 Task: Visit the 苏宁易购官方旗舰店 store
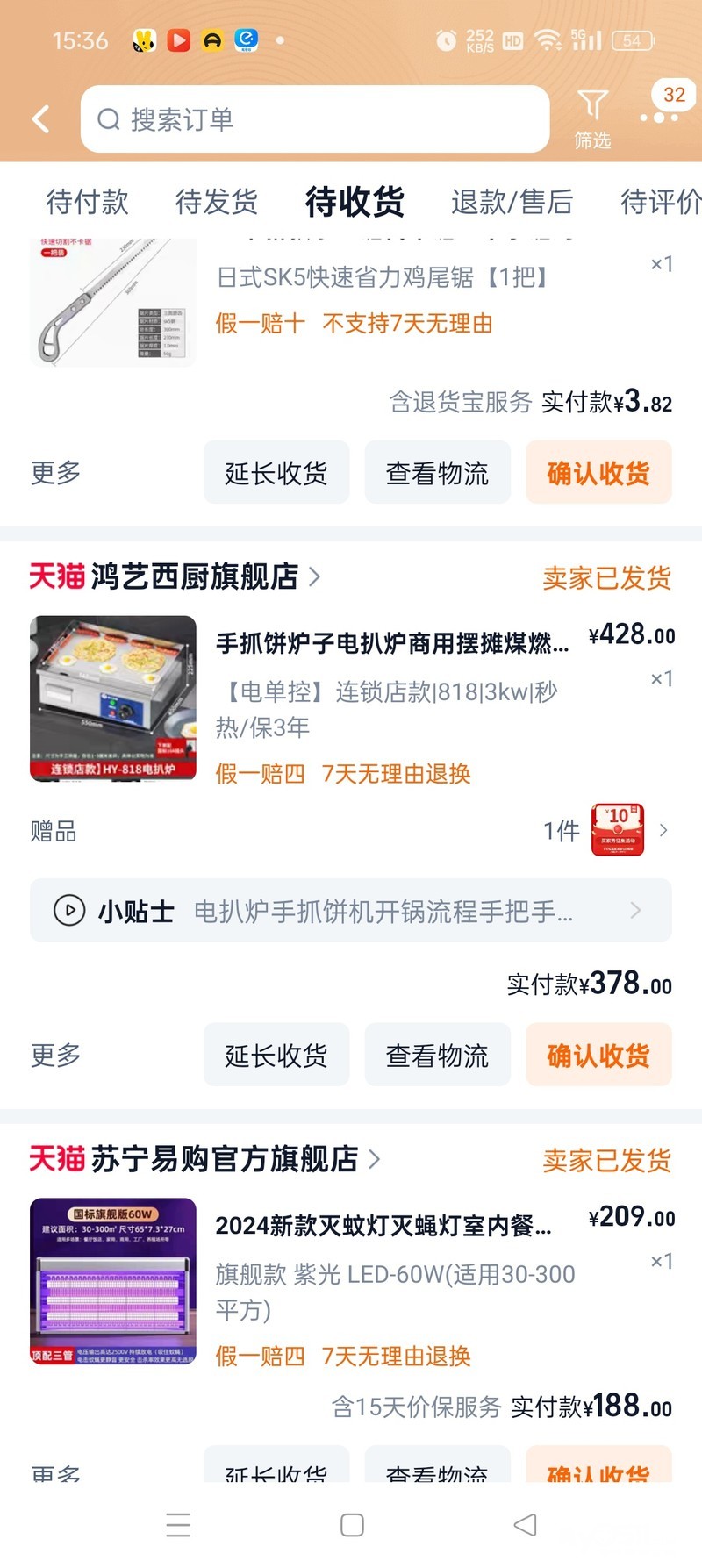point(224,1159)
